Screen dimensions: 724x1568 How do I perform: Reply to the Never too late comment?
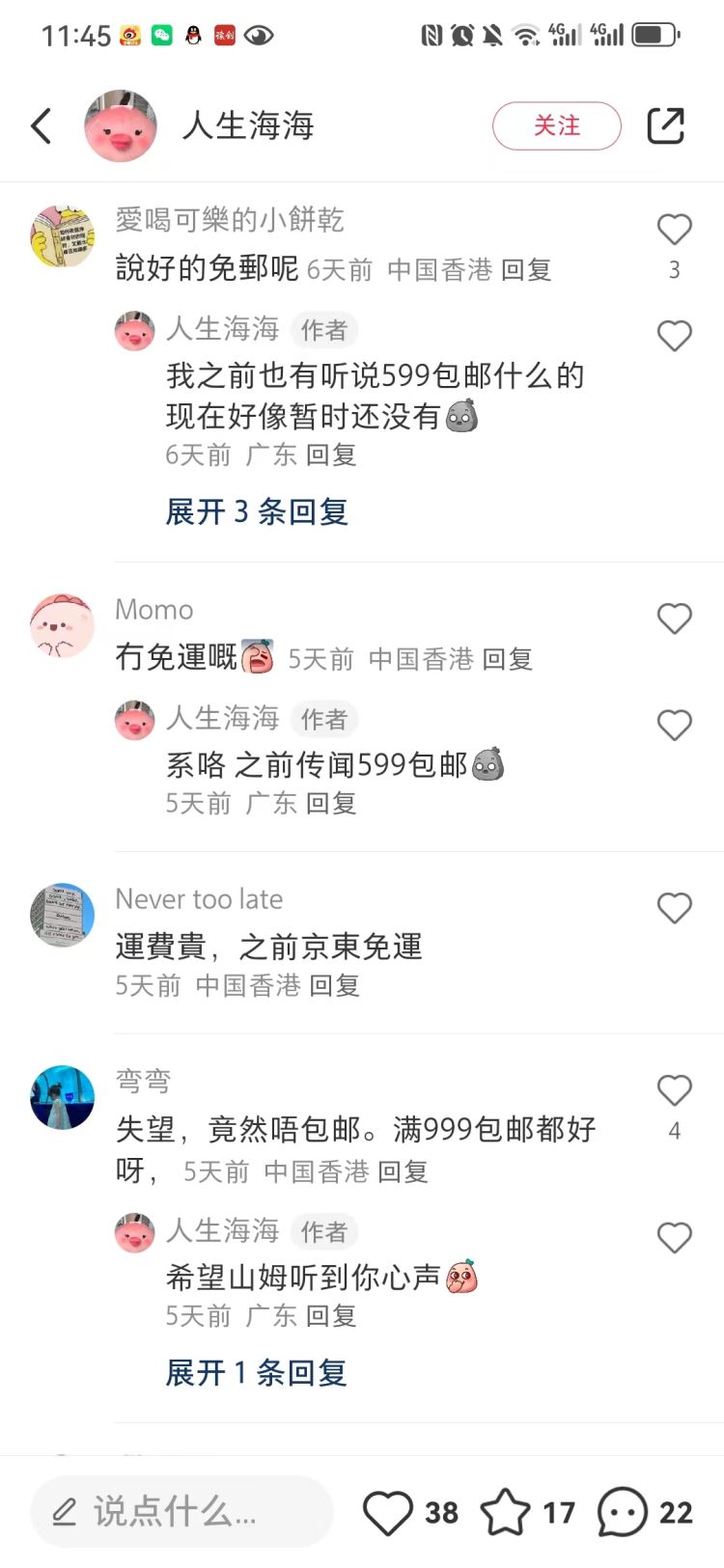pos(334,985)
